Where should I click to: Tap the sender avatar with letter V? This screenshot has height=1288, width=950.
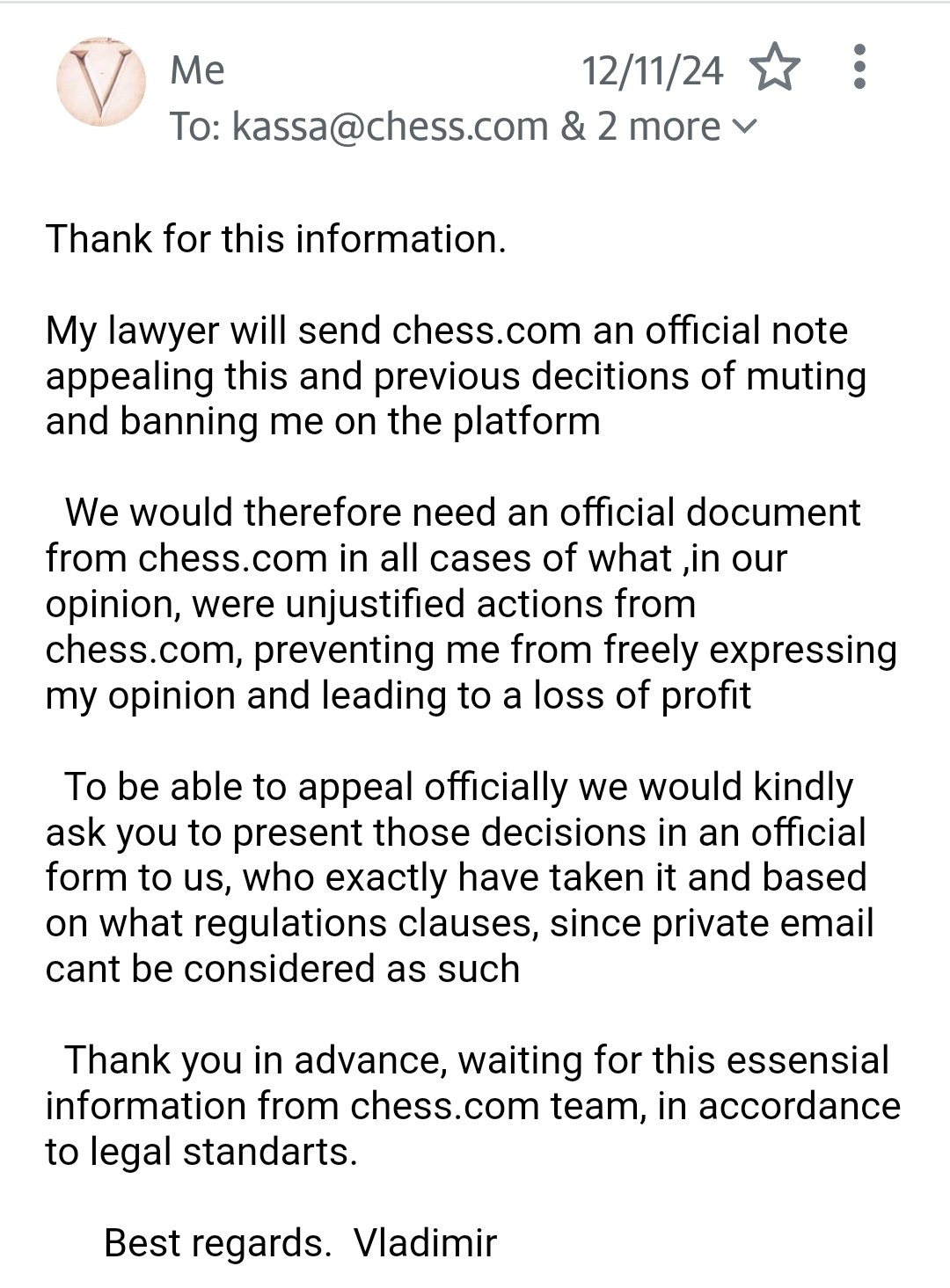pyautogui.click(x=100, y=82)
